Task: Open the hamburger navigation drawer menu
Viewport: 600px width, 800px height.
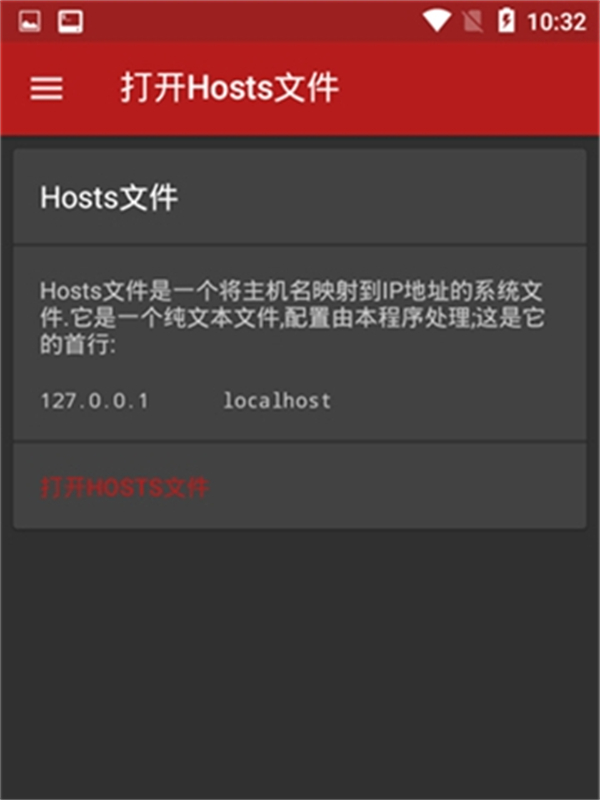Action: (x=46, y=88)
